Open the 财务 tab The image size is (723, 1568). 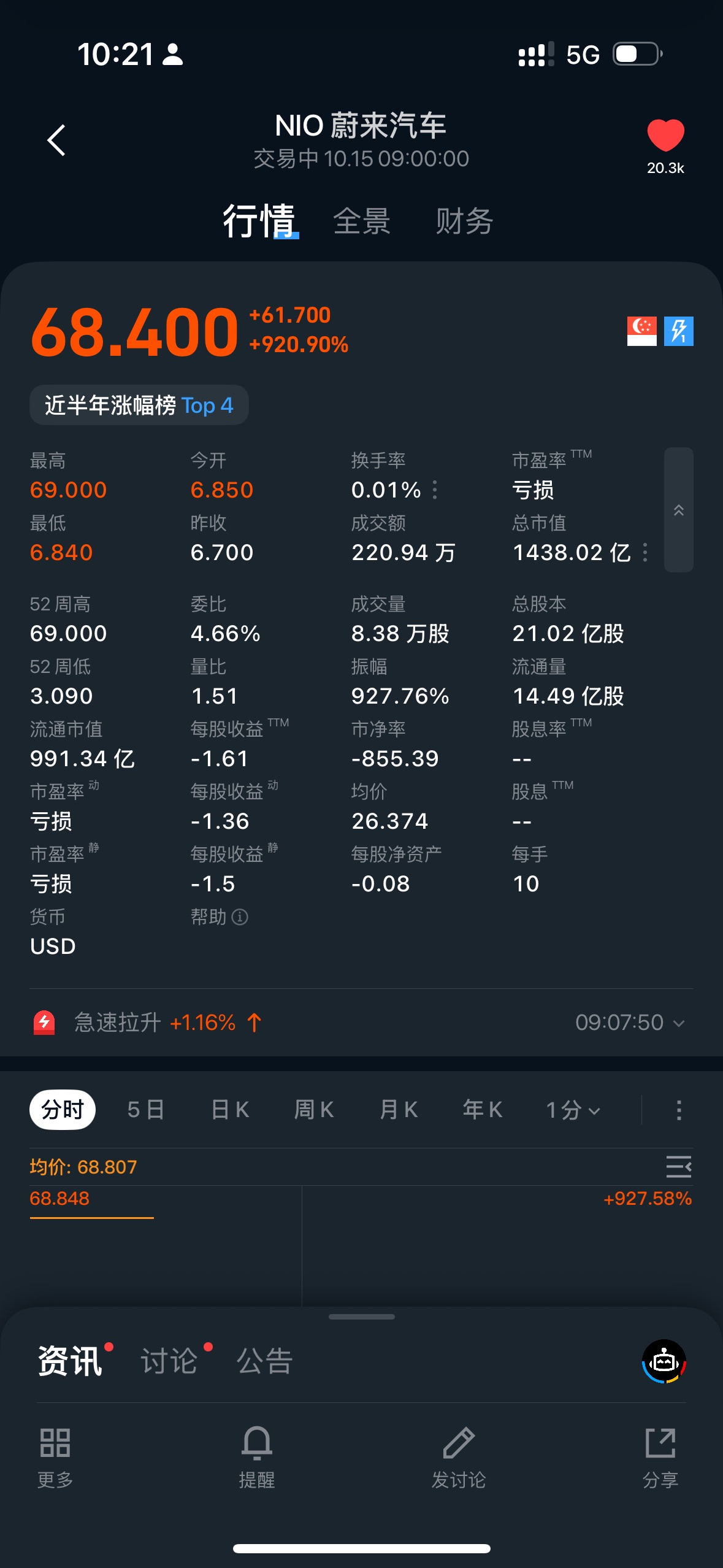coord(464,221)
